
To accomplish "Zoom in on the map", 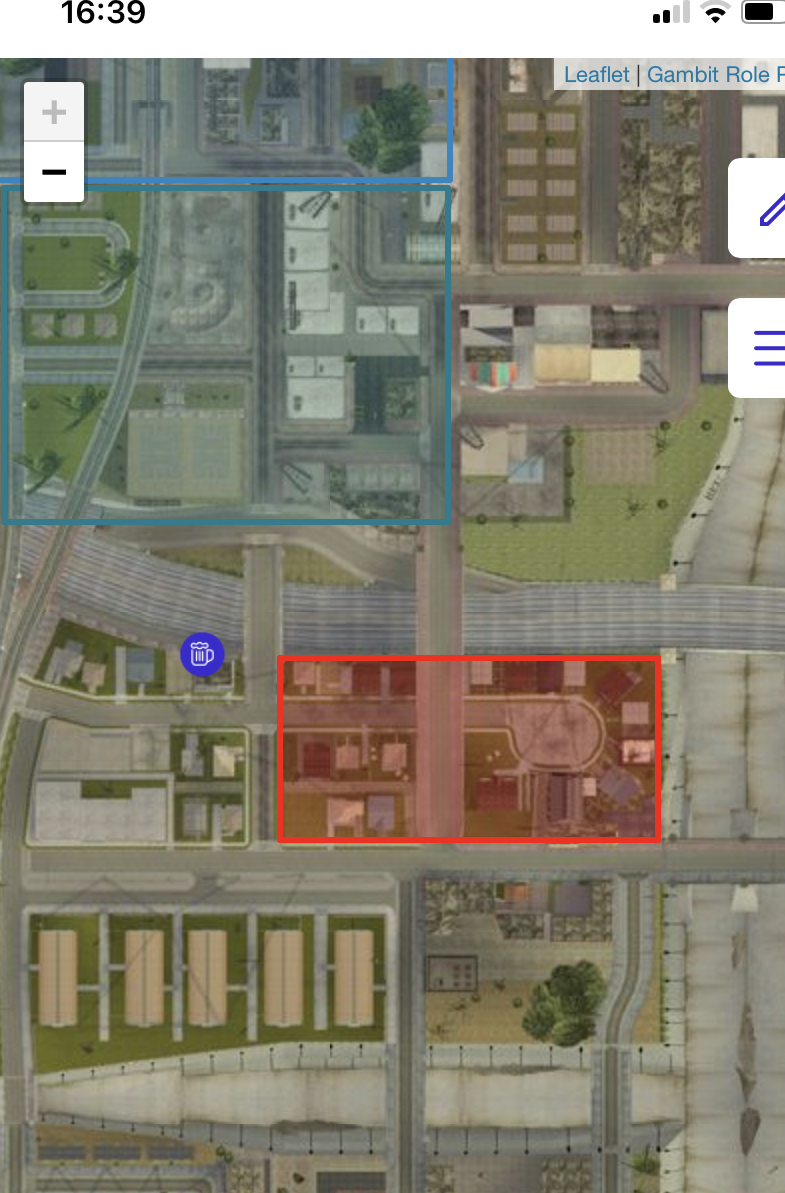I will tap(54, 112).
